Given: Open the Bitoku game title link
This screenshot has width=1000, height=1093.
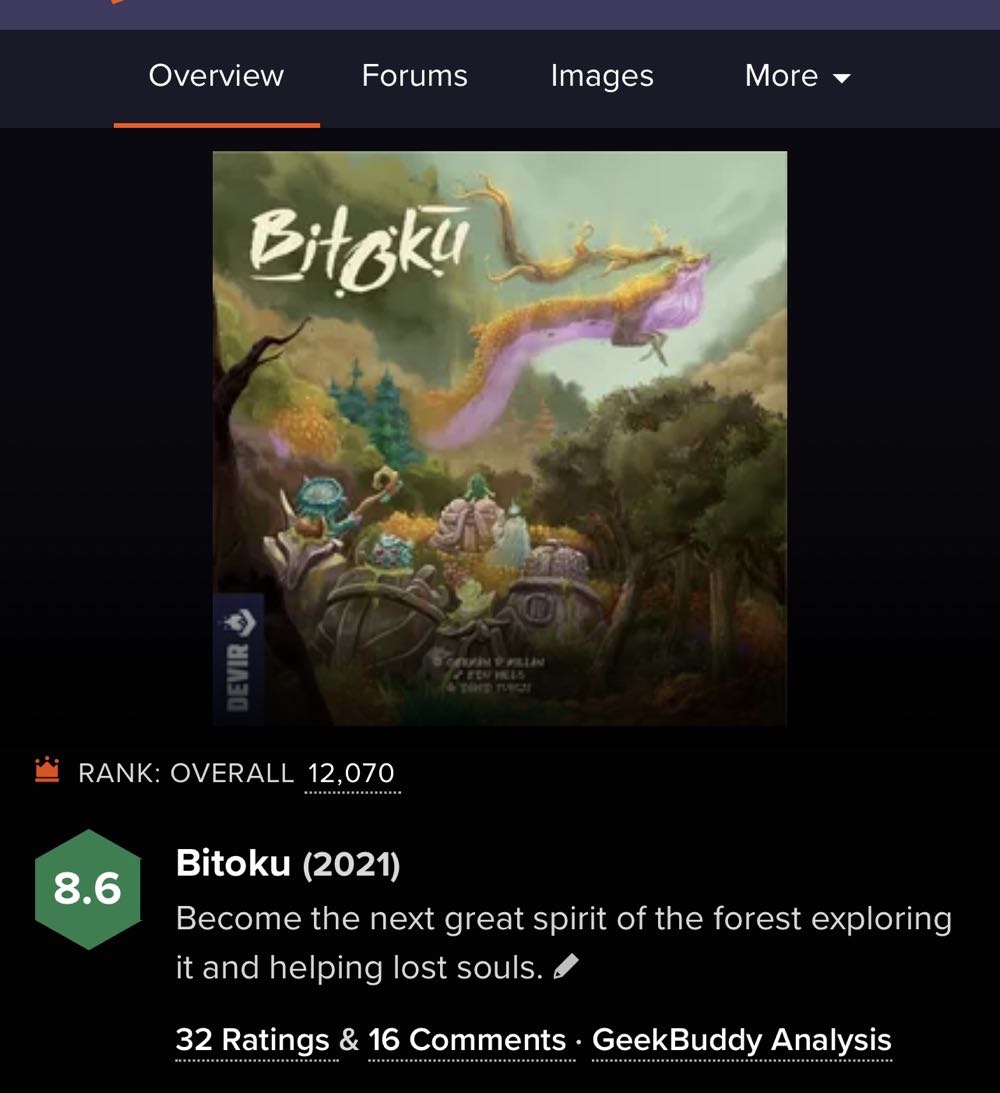Looking at the screenshot, I should click(x=233, y=864).
